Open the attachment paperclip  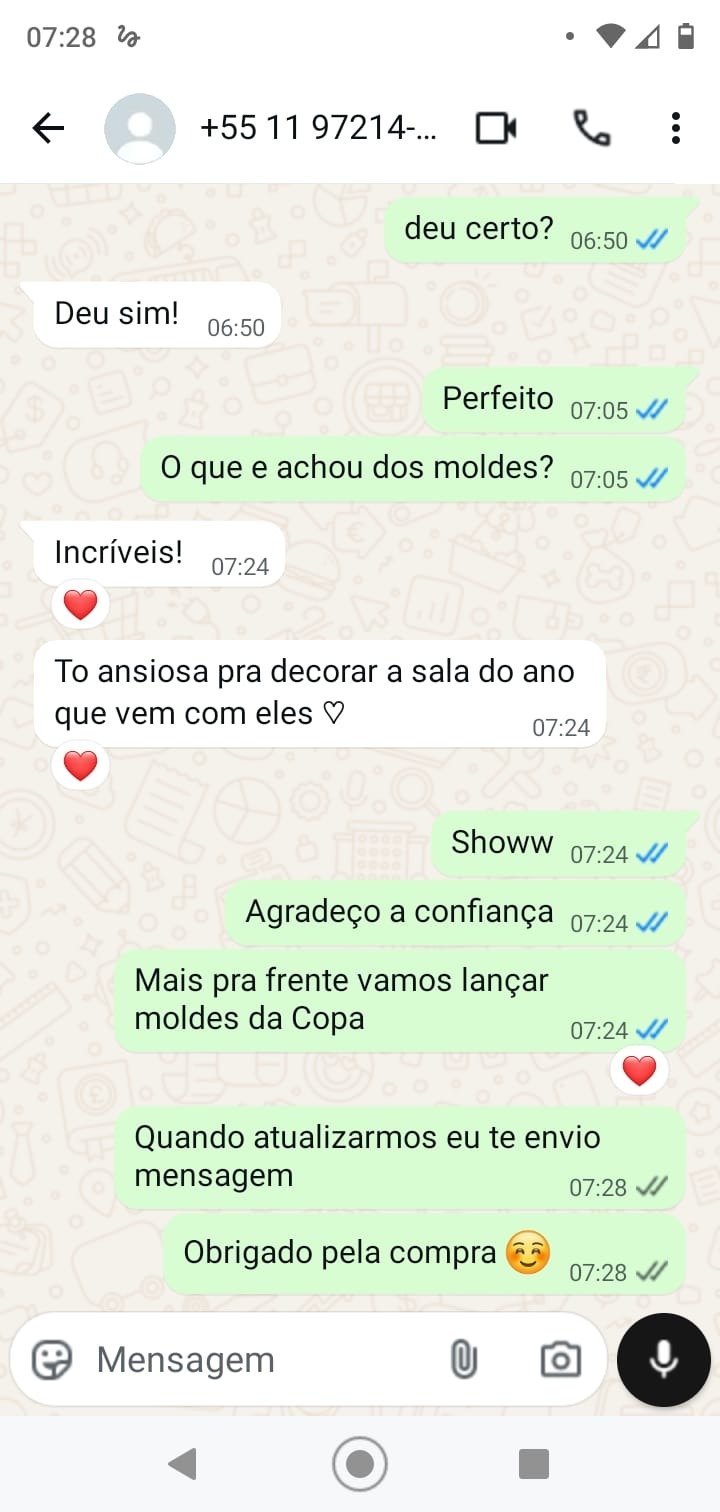click(463, 1359)
